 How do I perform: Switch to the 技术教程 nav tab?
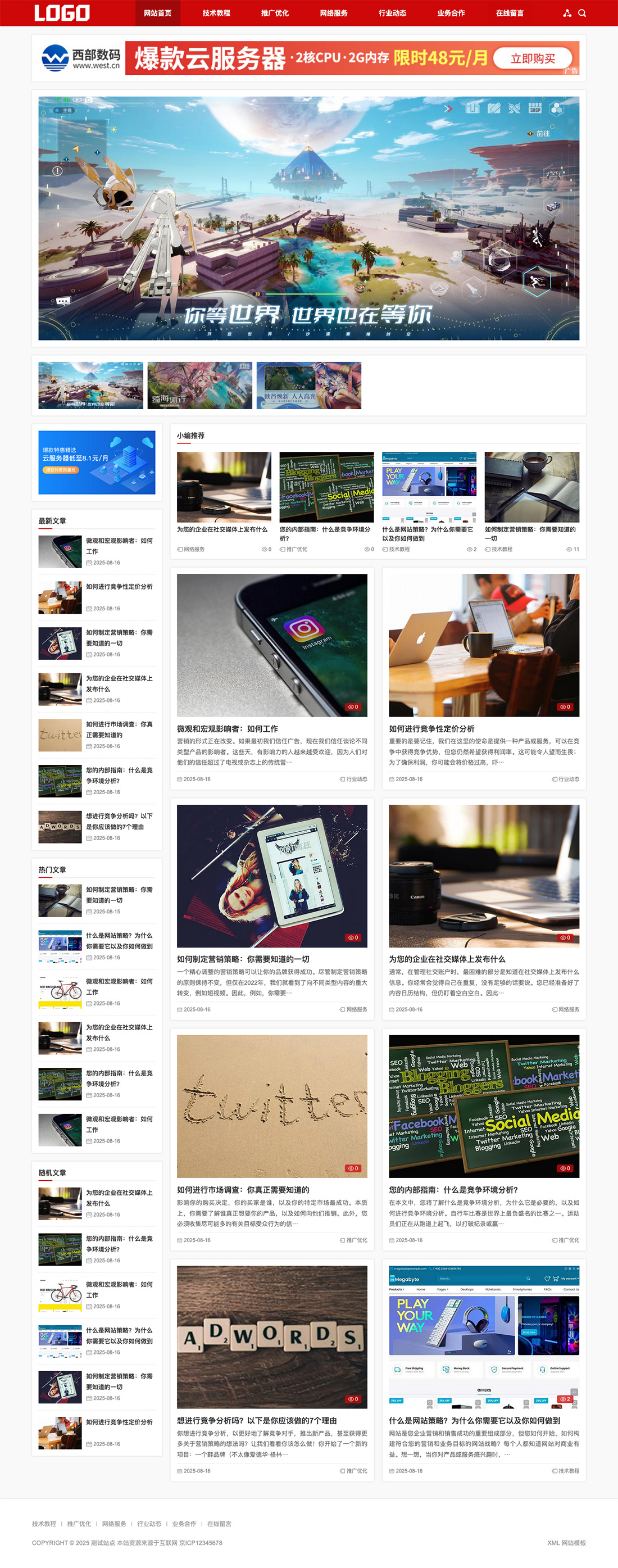216,13
